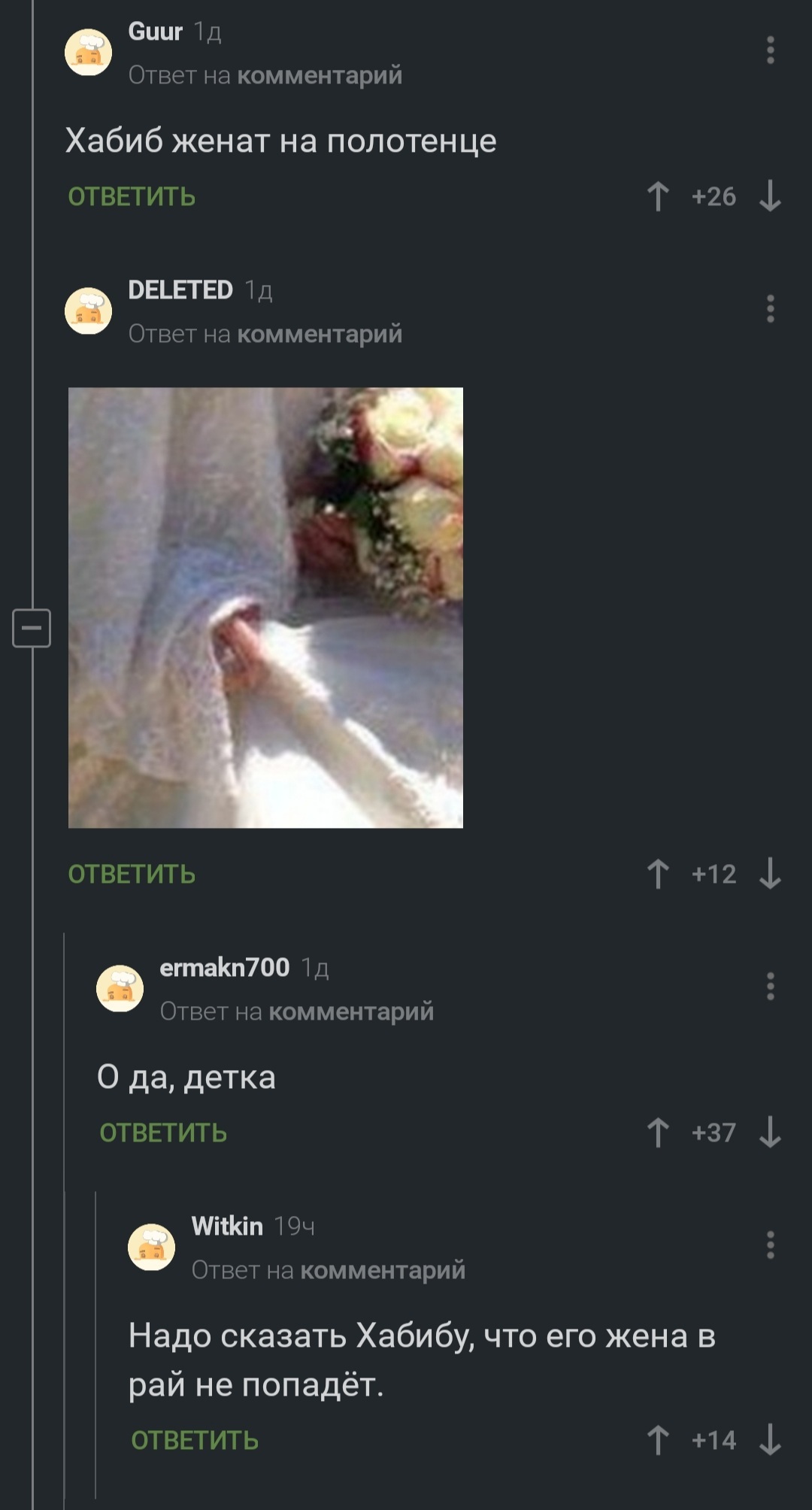This screenshot has width=812, height=1510.
Task: Downvote the DELETED user's image comment
Action: [x=770, y=874]
